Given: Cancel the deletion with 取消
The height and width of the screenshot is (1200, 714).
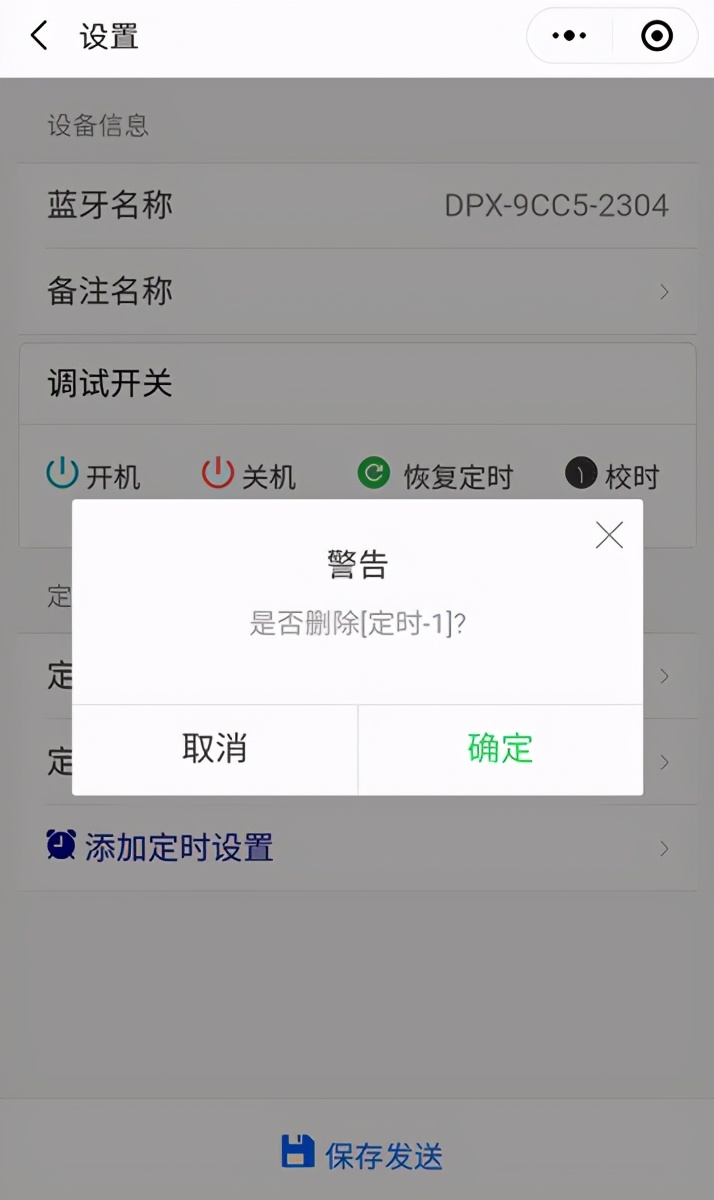Looking at the screenshot, I should (214, 749).
